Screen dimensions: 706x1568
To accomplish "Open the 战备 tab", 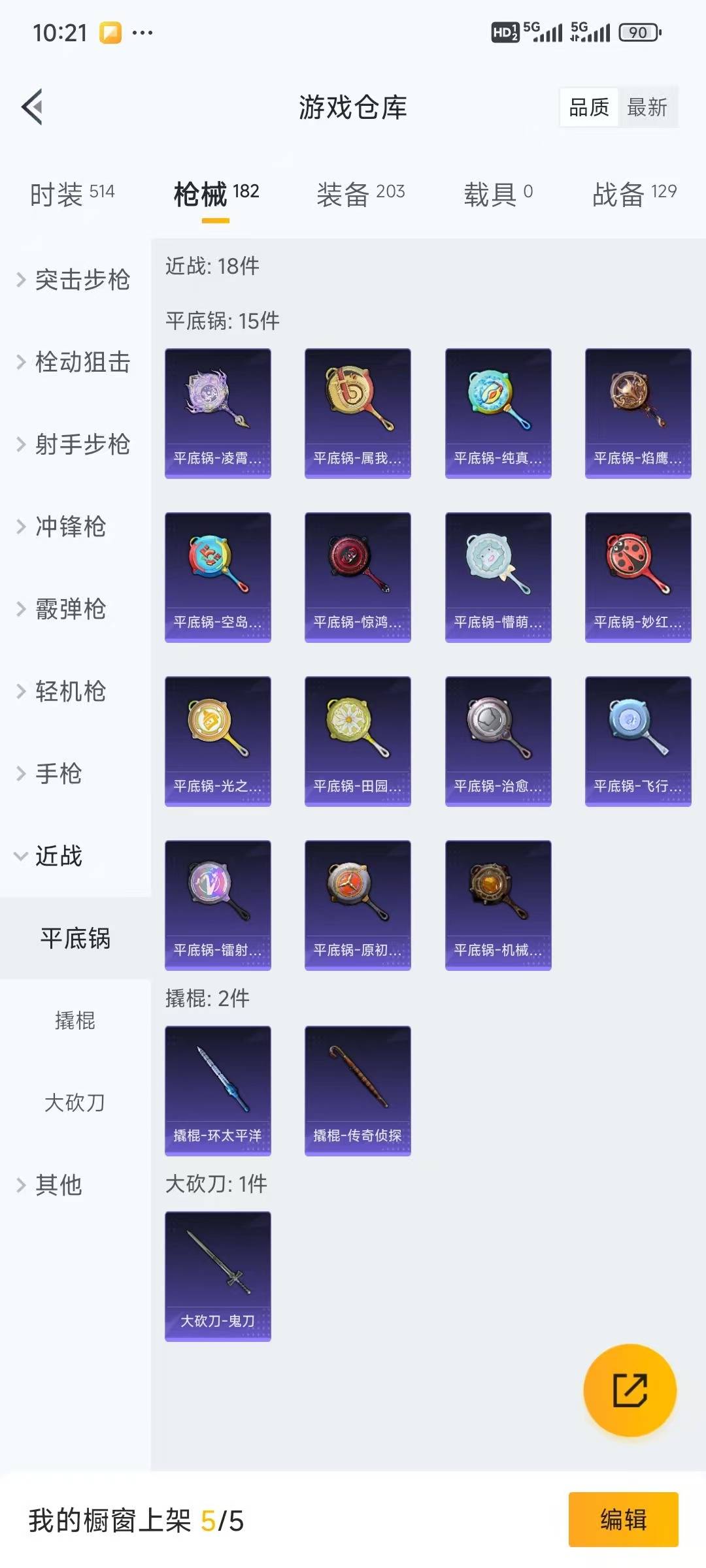I will (633, 194).
